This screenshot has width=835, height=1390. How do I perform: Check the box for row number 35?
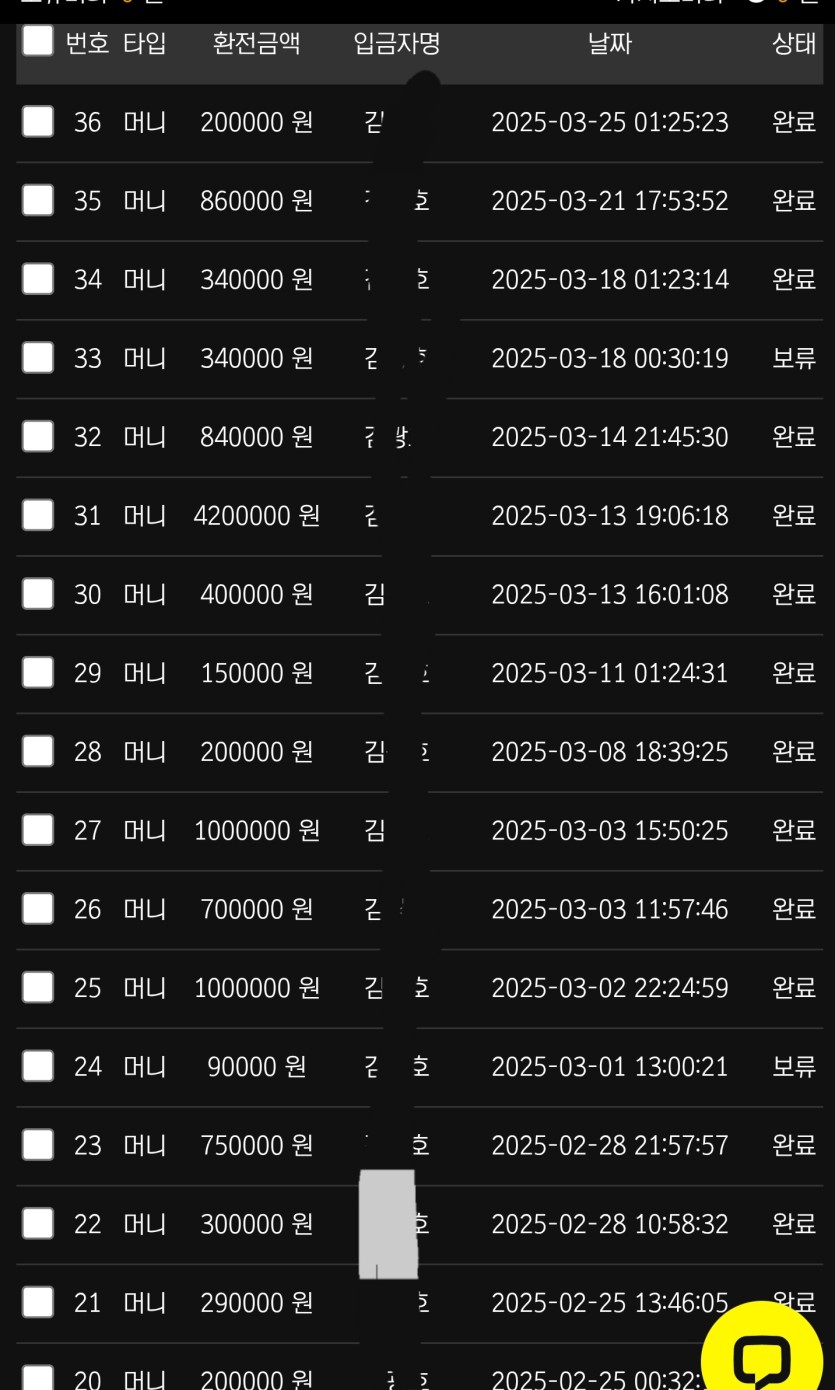38,200
